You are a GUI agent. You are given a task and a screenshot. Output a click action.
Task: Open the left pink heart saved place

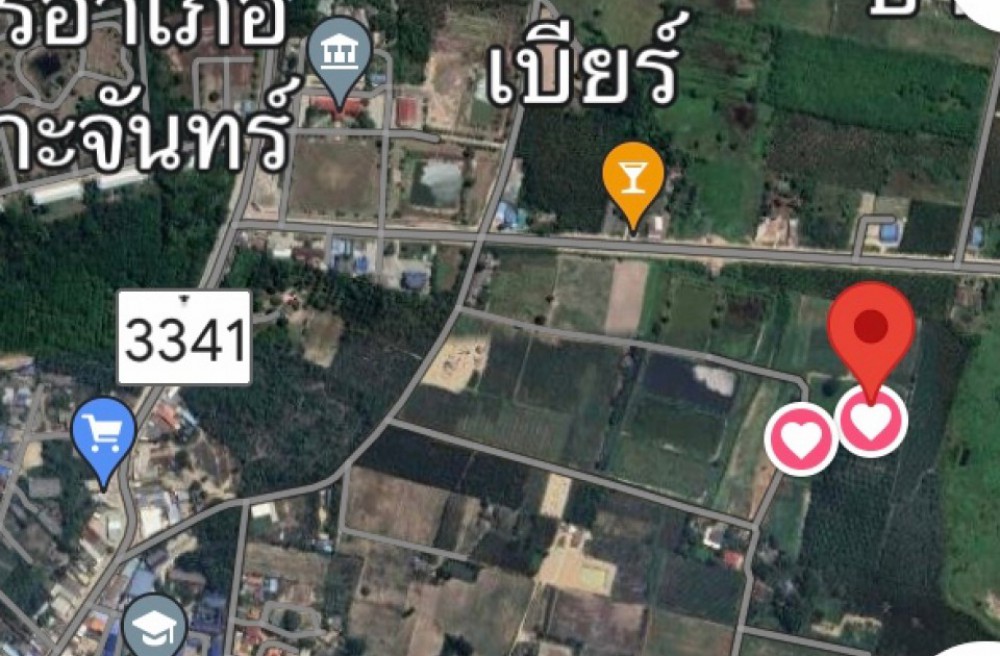[x=801, y=440]
